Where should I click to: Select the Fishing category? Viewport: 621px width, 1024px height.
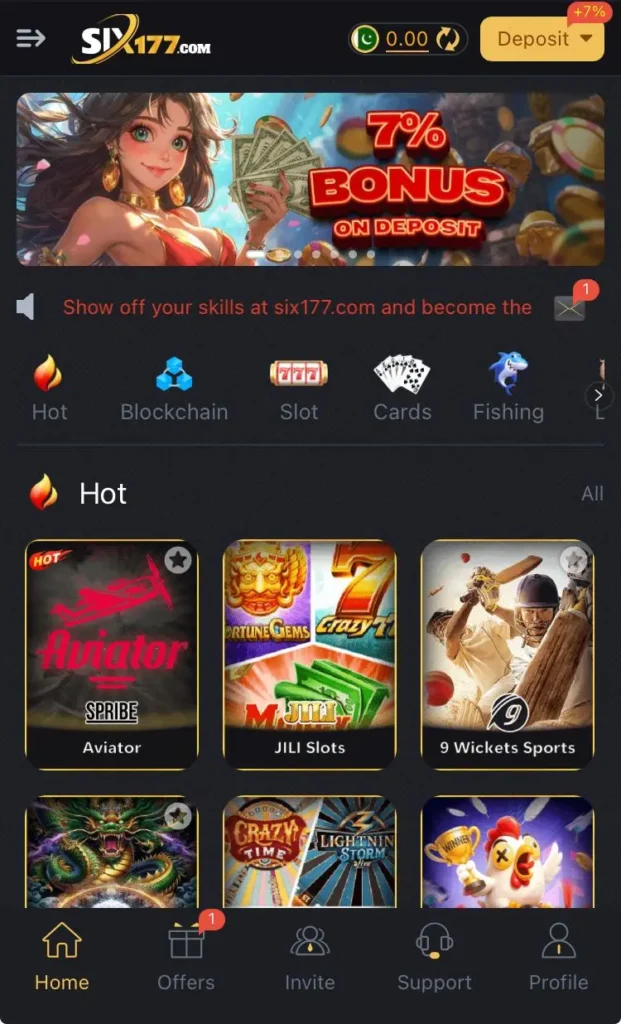pos(508,389)
